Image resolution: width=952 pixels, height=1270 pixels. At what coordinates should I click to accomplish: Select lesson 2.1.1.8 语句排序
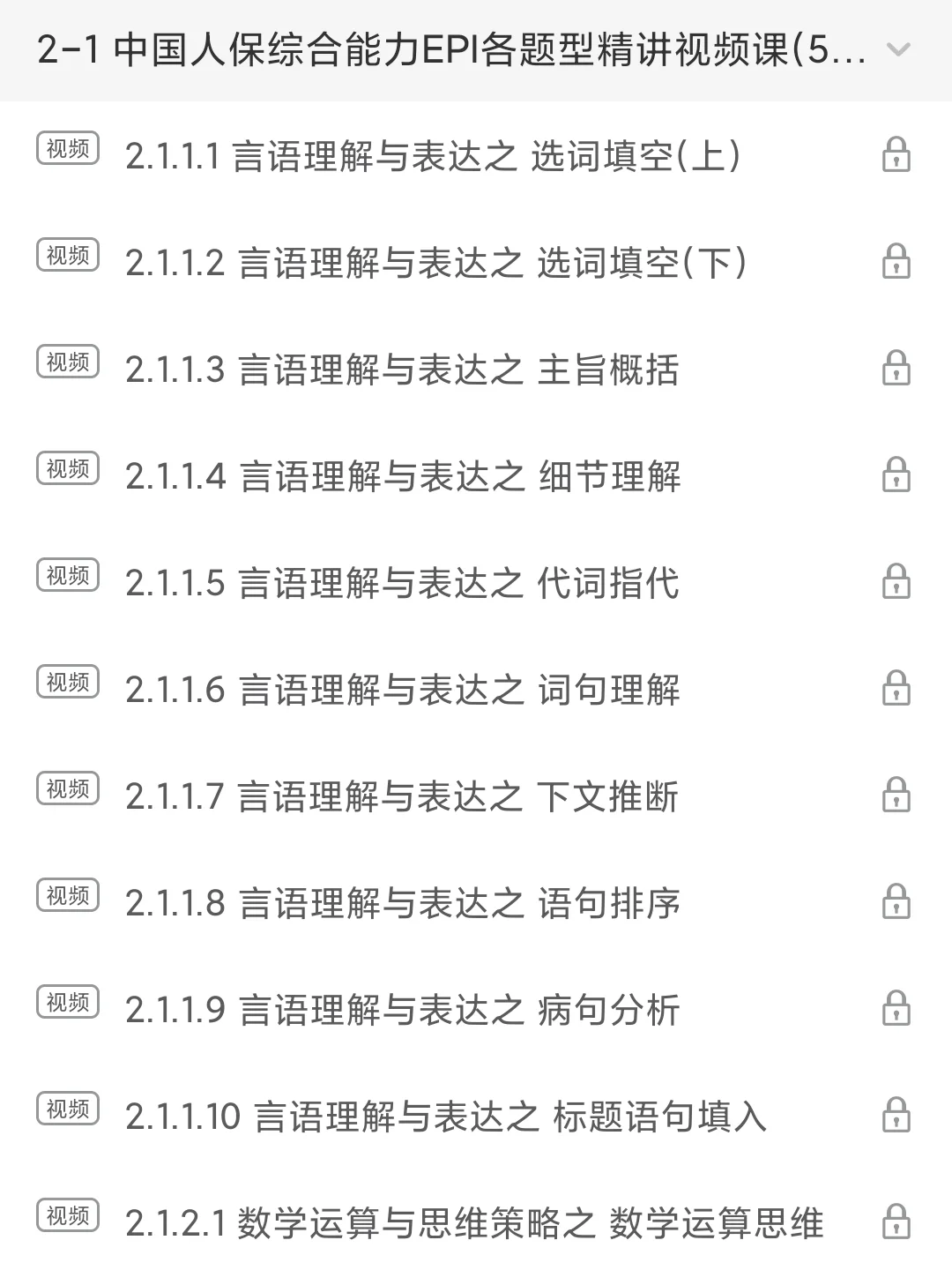click(x=403, y=903)
